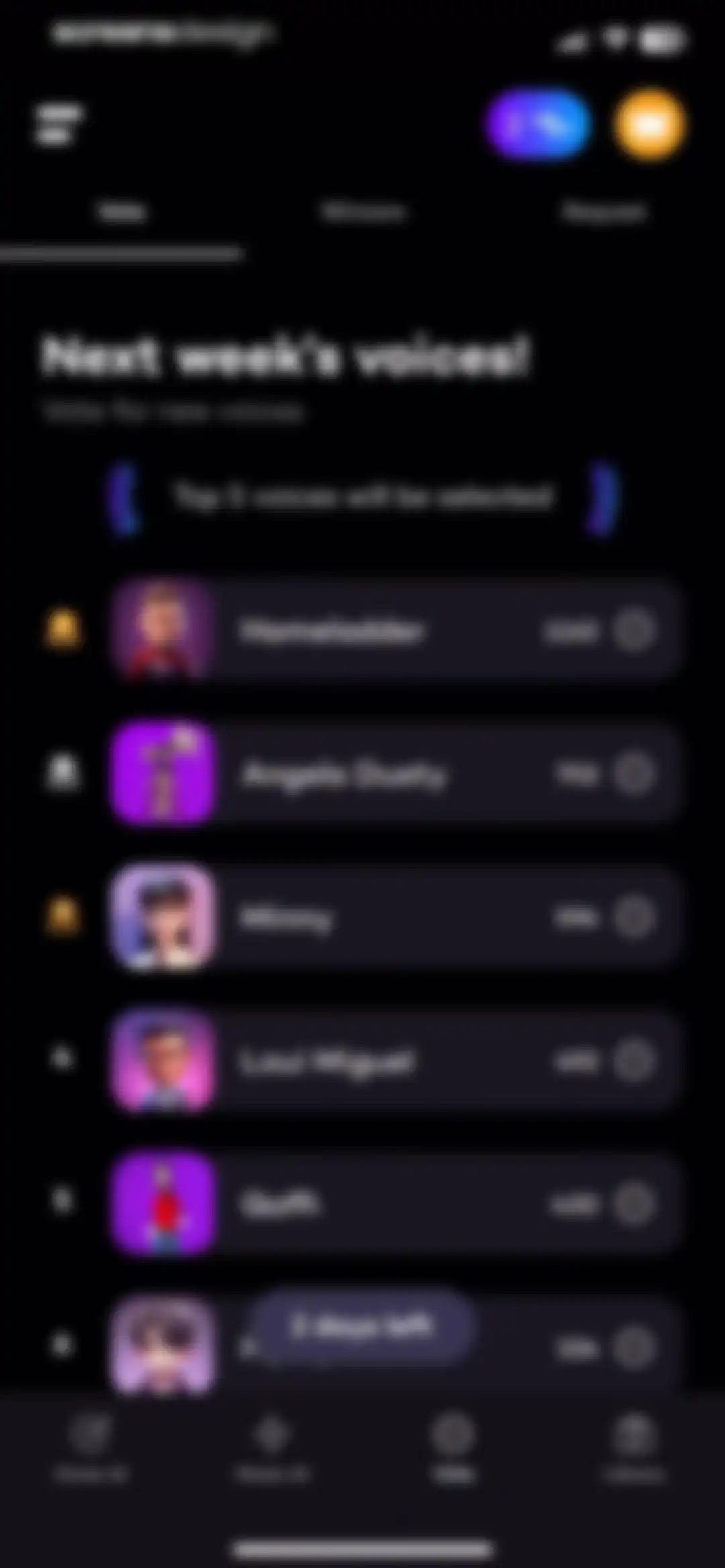
Task: Open the third-ranked voice with anime avatar
Action: tap(396, 917)
